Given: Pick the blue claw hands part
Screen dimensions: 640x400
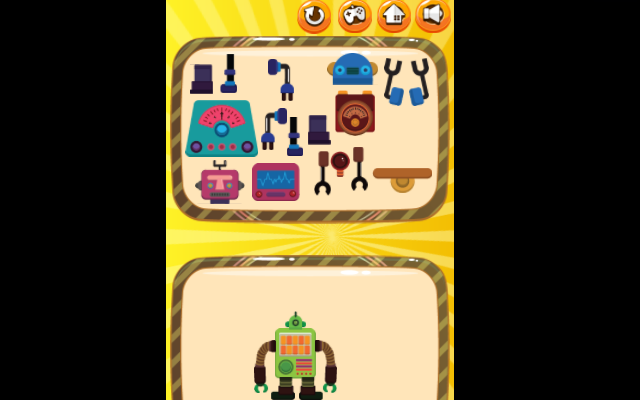Looking at the screenshot, I should click(x=407, y=82).
